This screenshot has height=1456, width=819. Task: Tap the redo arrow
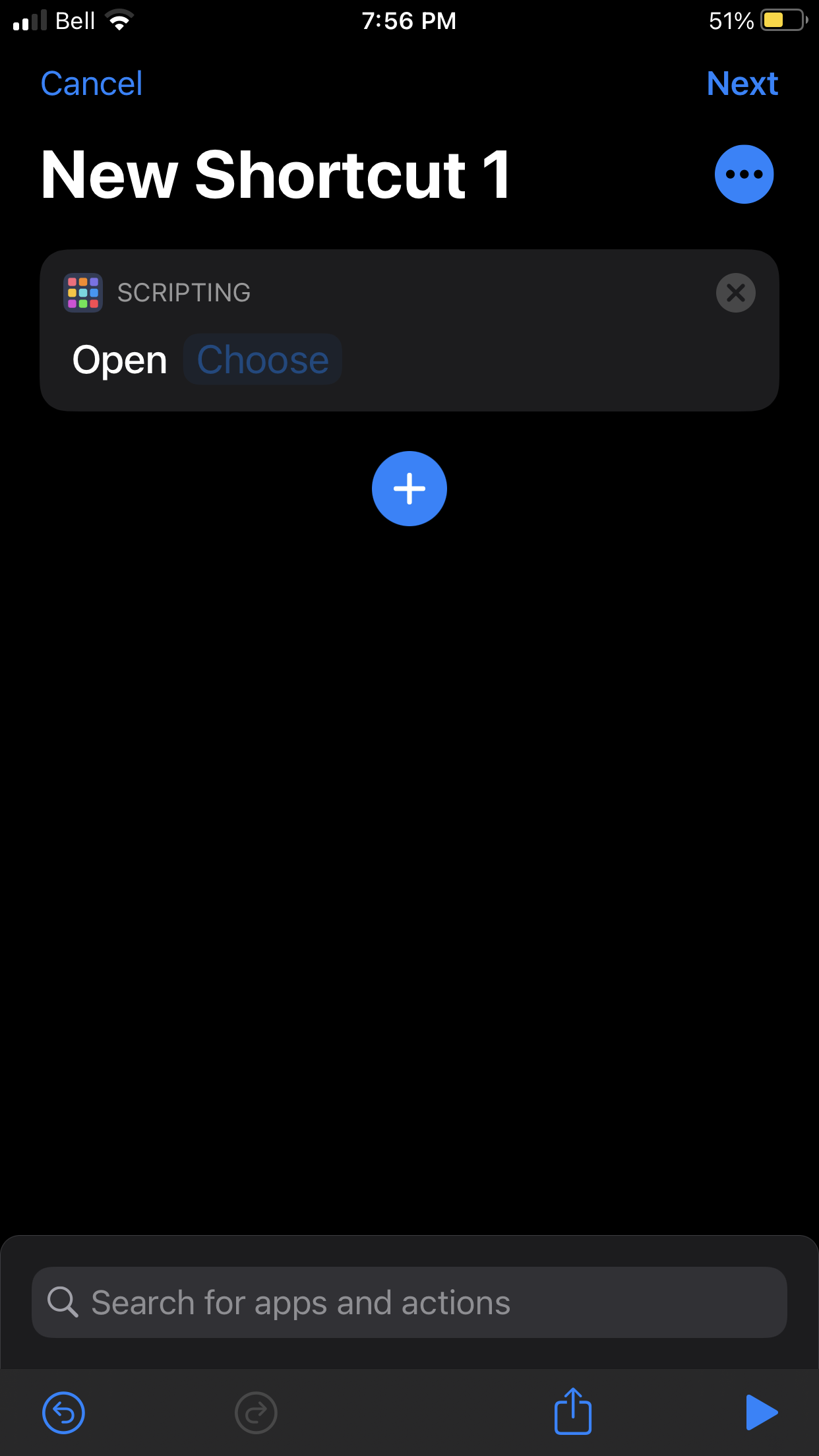(256, 1412)
